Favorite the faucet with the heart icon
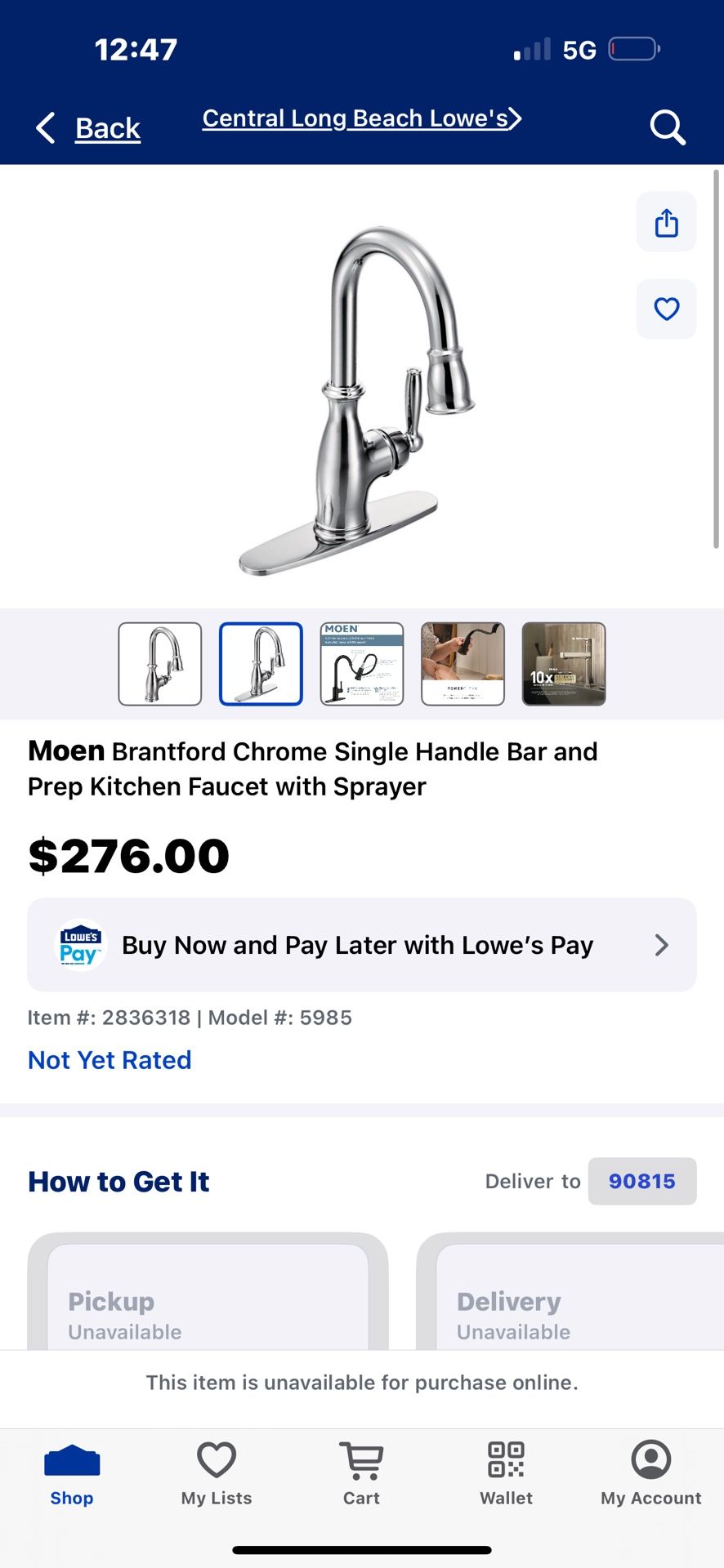724x1568 pixels. coord(666,309)
